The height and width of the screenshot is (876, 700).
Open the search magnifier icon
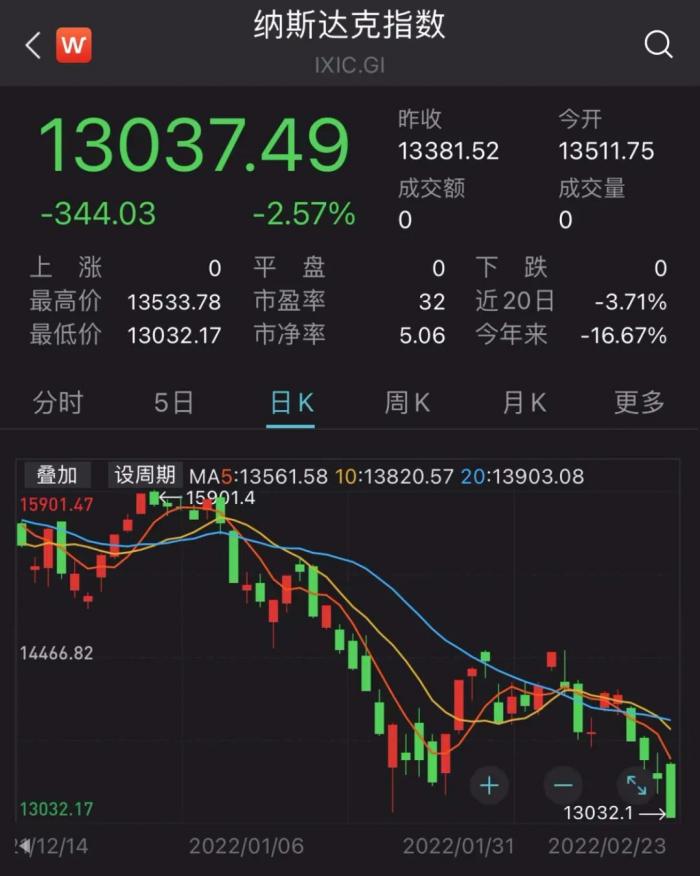pyautogui.click(x=658, y=44)
